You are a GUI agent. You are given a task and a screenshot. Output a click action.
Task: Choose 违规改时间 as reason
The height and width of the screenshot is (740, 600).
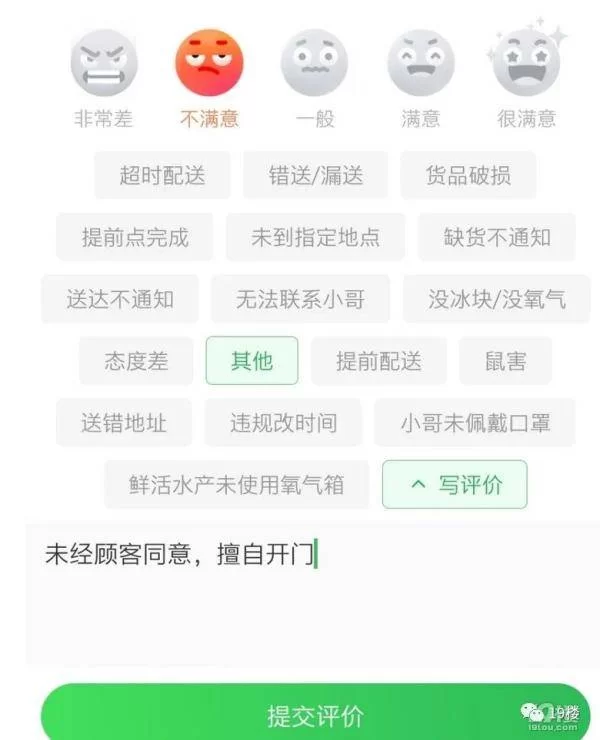tap(283, 423)
